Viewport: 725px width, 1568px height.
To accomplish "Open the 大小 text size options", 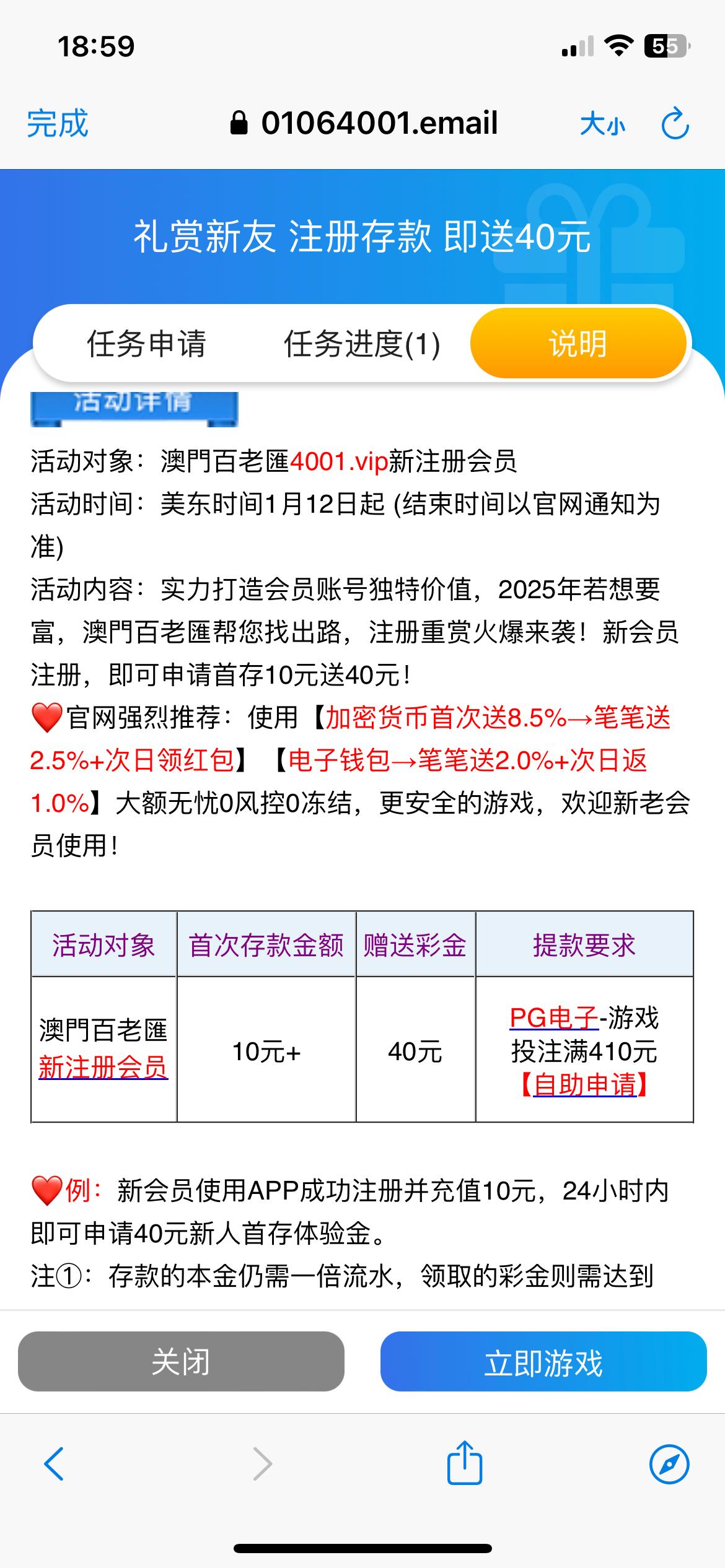I will (602, 124).
